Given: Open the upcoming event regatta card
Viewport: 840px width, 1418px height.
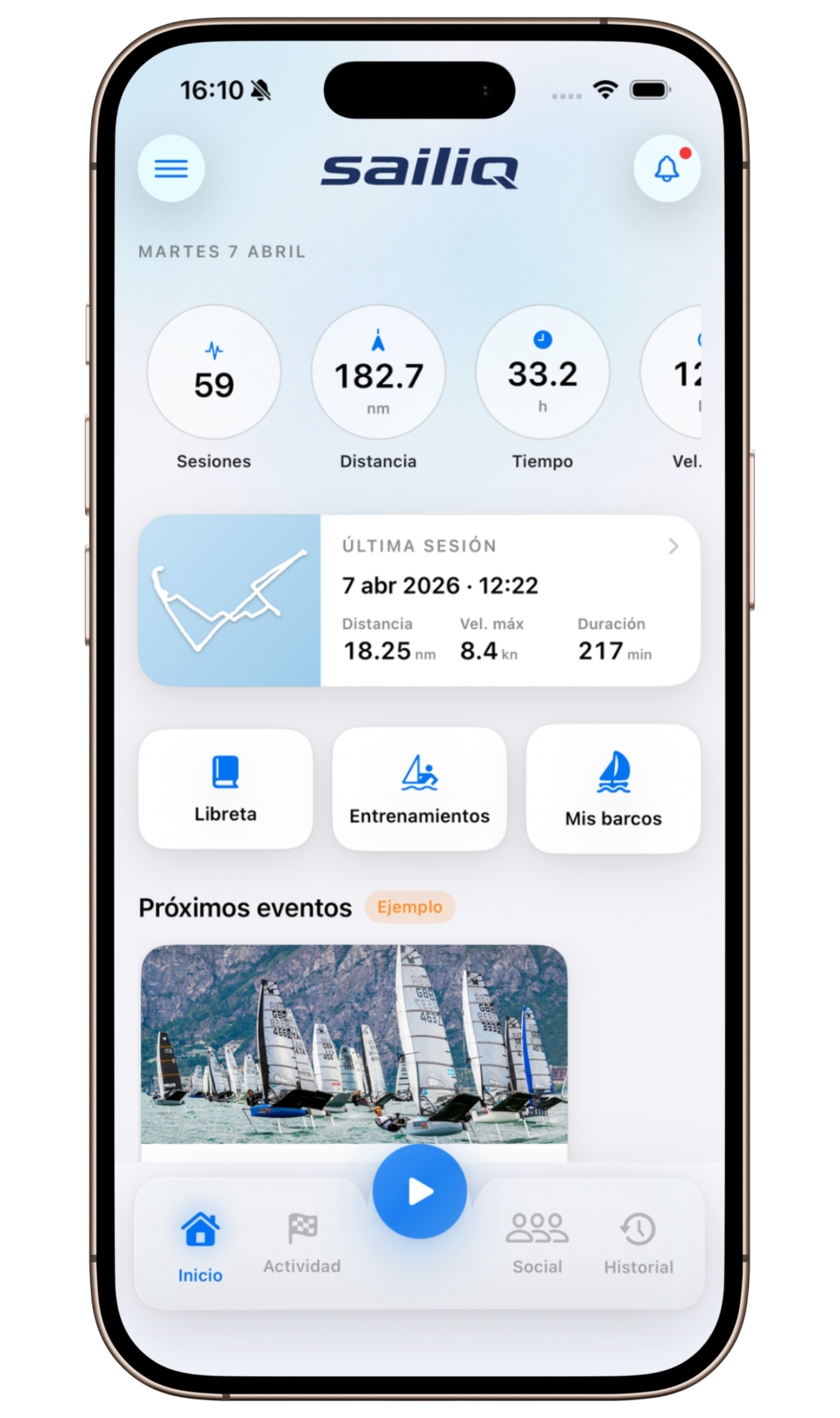Looking at the screenshot, I should pos(354,1044).
